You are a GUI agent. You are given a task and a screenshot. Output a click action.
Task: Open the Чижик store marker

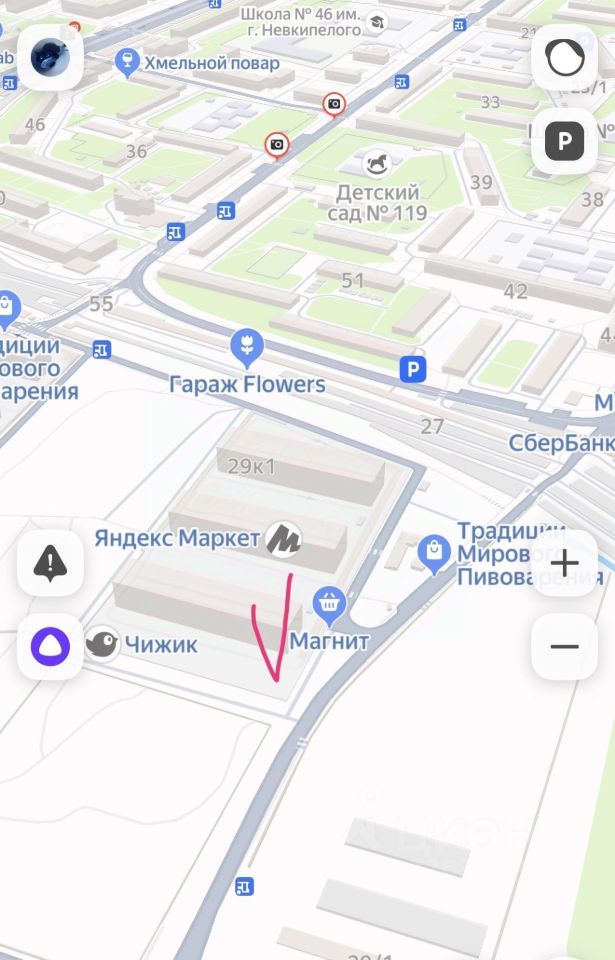102,644
